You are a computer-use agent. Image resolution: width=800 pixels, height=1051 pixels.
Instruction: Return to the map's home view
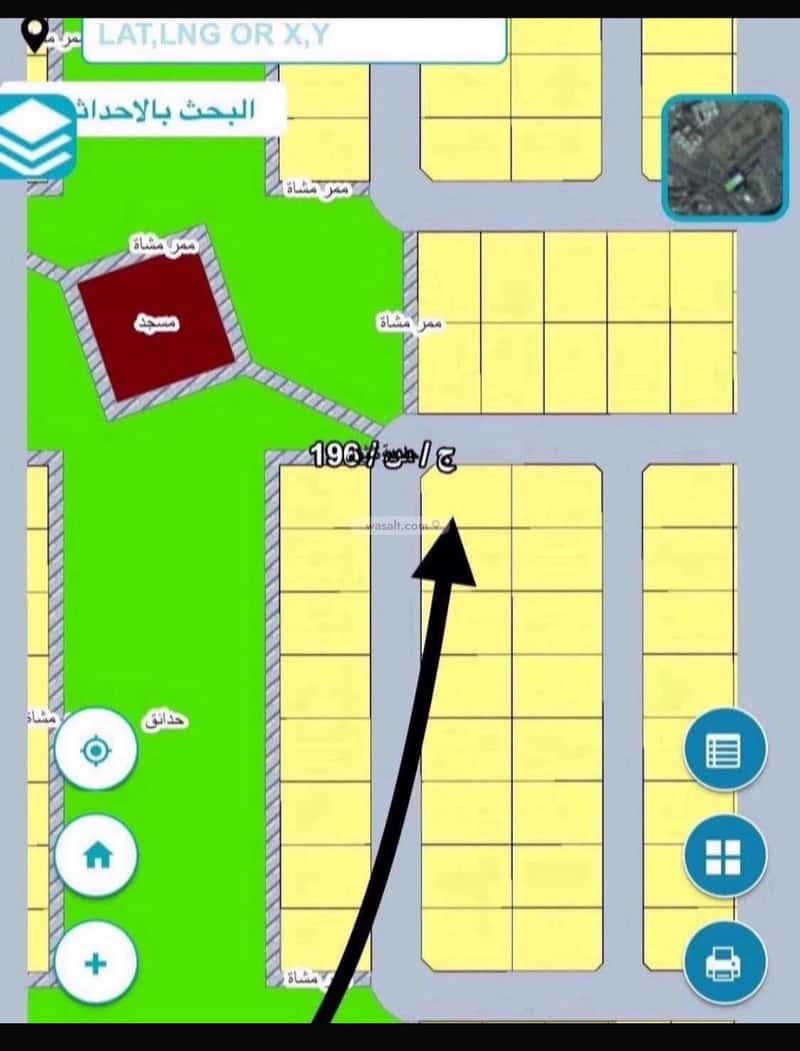point(96,856)
